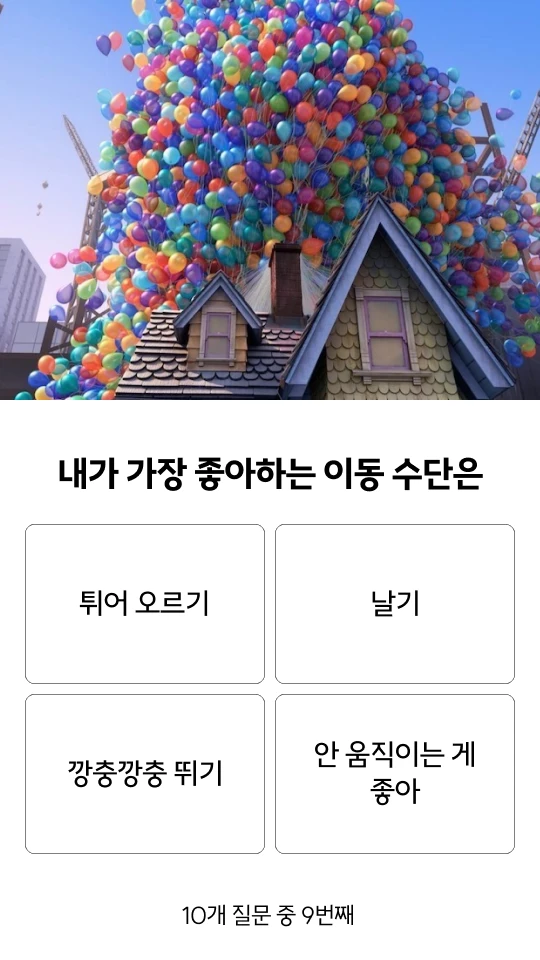This screenshot has height=960, width=540.
Task: Tap the 안 움직이는 게 좋아 answer
Action: (395, 774)
